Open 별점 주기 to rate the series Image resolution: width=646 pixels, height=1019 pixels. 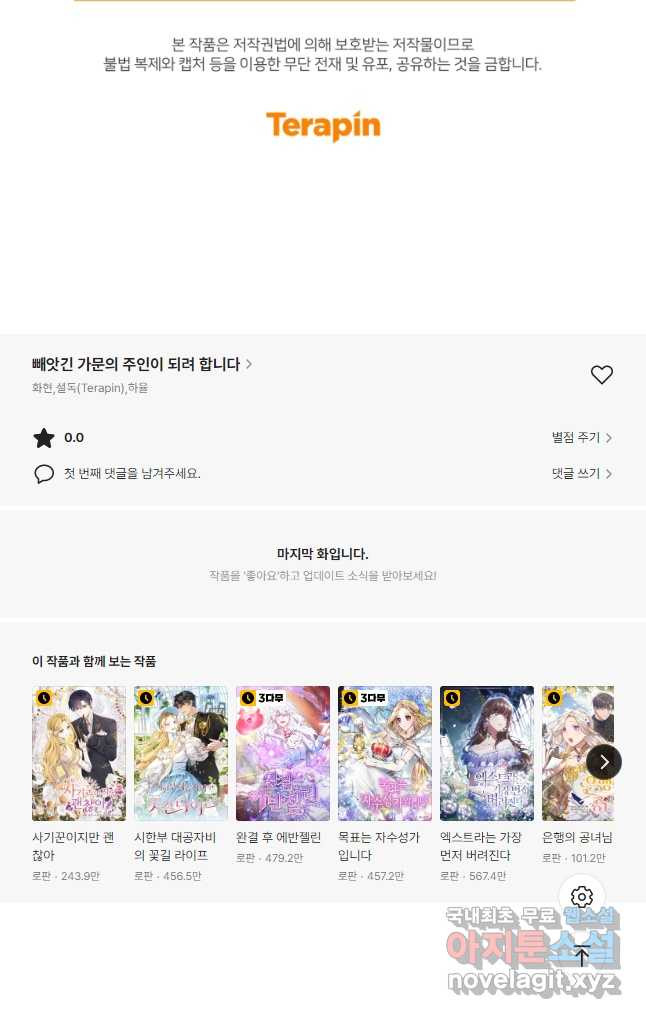pyautogui.click(x=581, y=438)
